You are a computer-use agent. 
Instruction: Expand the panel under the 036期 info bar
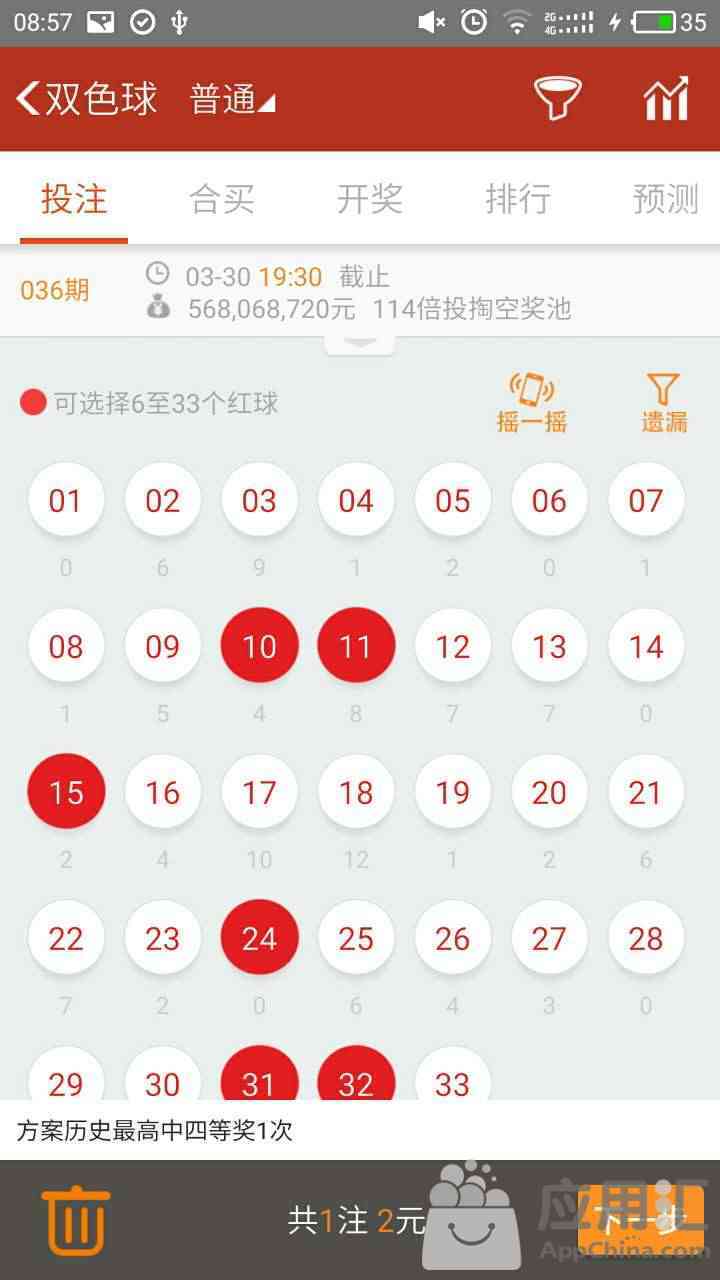click(x=360, y=345)
